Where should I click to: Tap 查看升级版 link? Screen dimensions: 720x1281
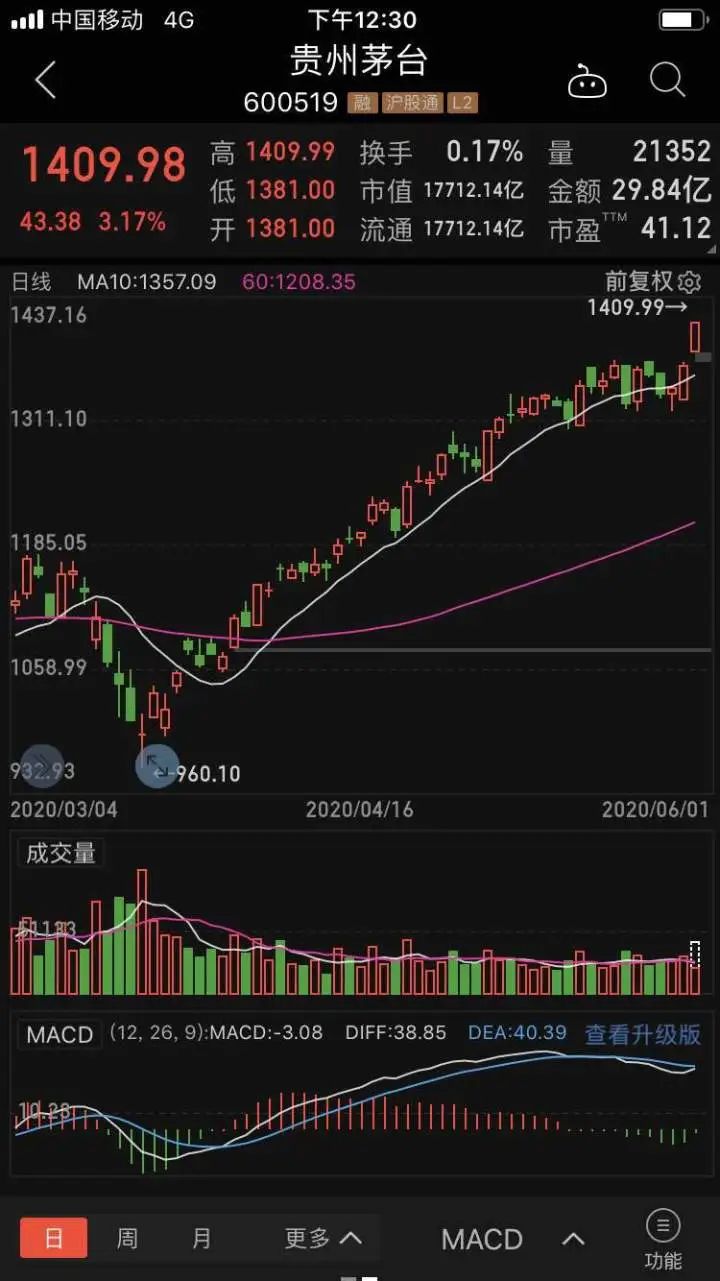coord(642,1034)
